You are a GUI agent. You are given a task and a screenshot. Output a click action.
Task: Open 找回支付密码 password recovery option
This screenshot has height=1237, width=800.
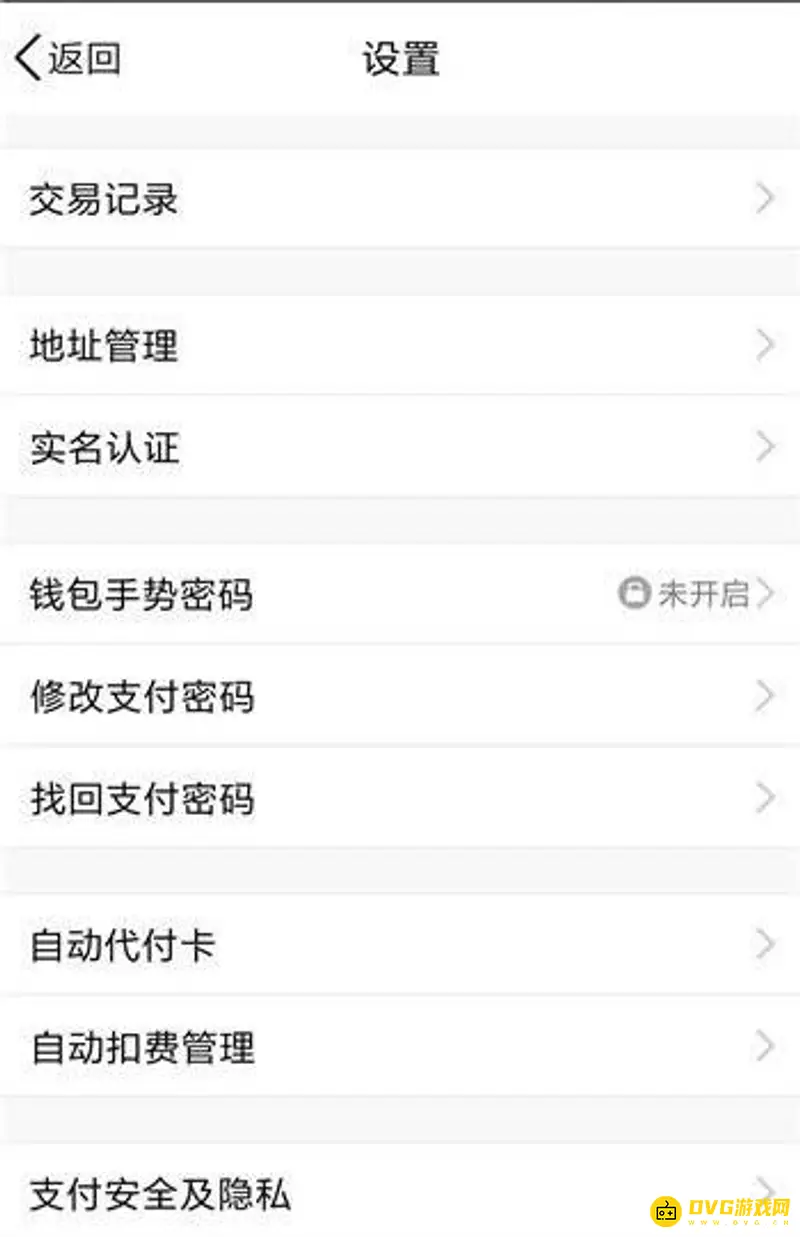point(140,798)
